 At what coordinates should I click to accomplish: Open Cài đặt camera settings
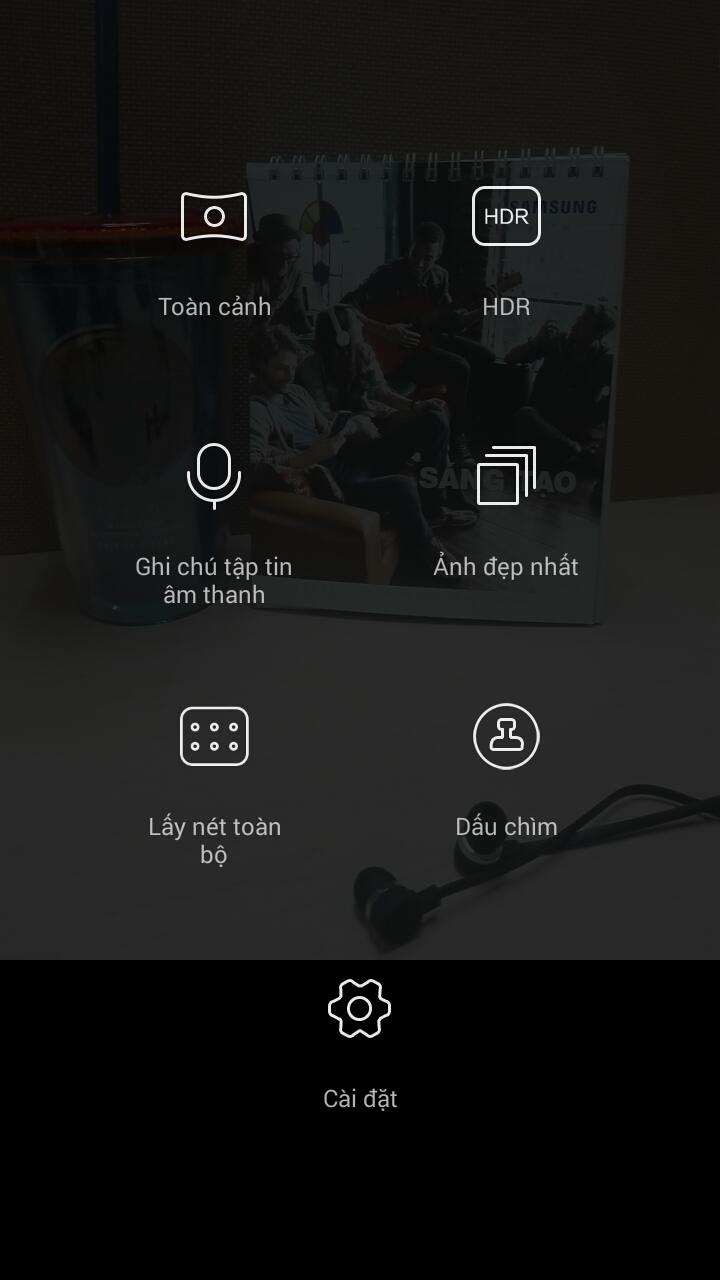(x=360, y=1009)
